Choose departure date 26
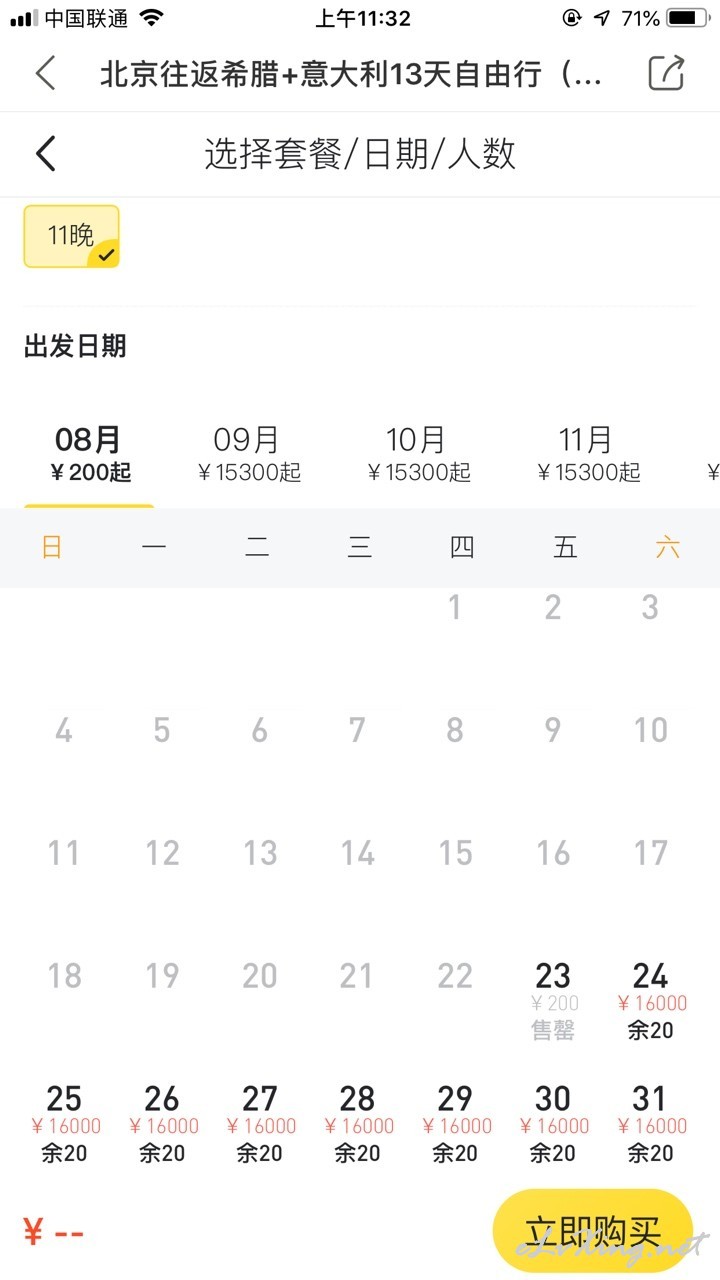 162,1125
